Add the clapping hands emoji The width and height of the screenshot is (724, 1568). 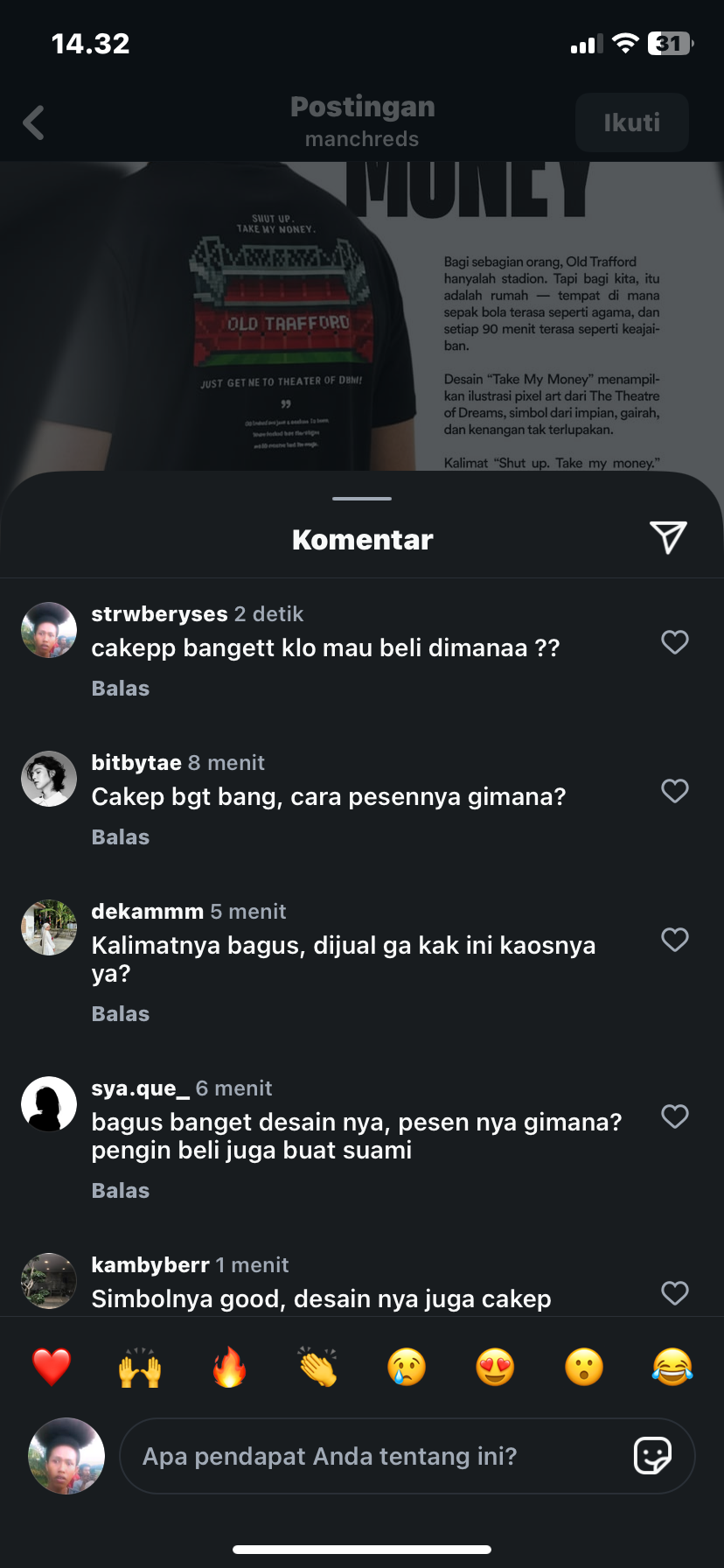click(x=318, y=1367)
